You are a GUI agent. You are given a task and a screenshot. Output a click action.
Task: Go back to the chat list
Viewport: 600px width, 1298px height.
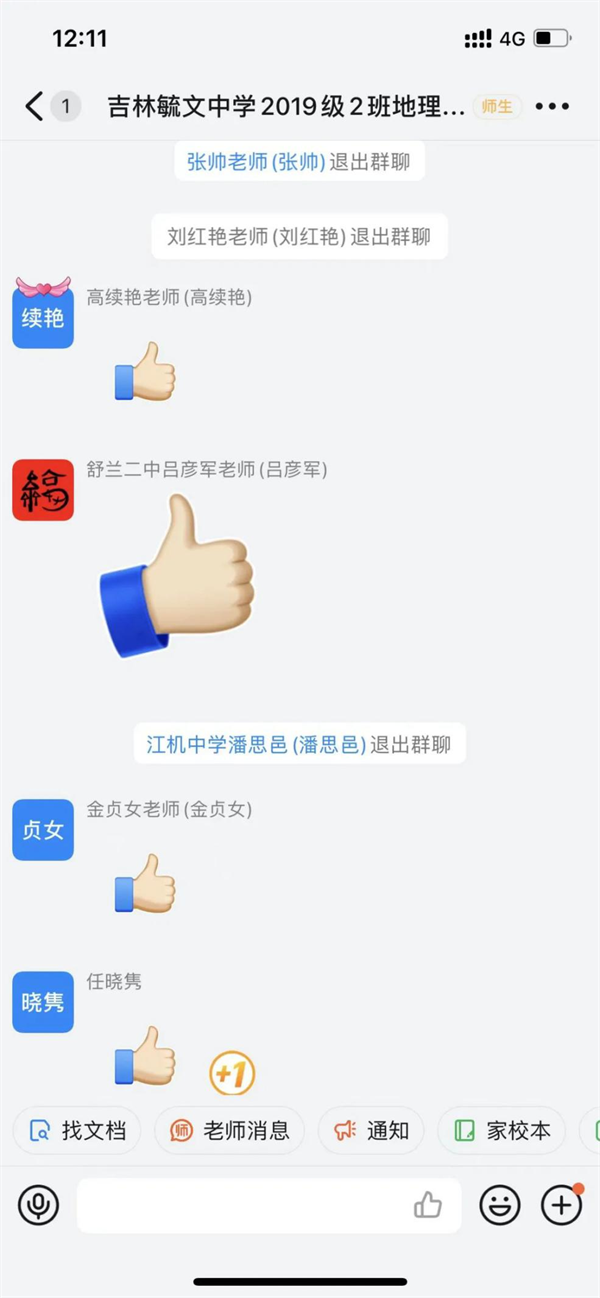[x=35, y=106]
